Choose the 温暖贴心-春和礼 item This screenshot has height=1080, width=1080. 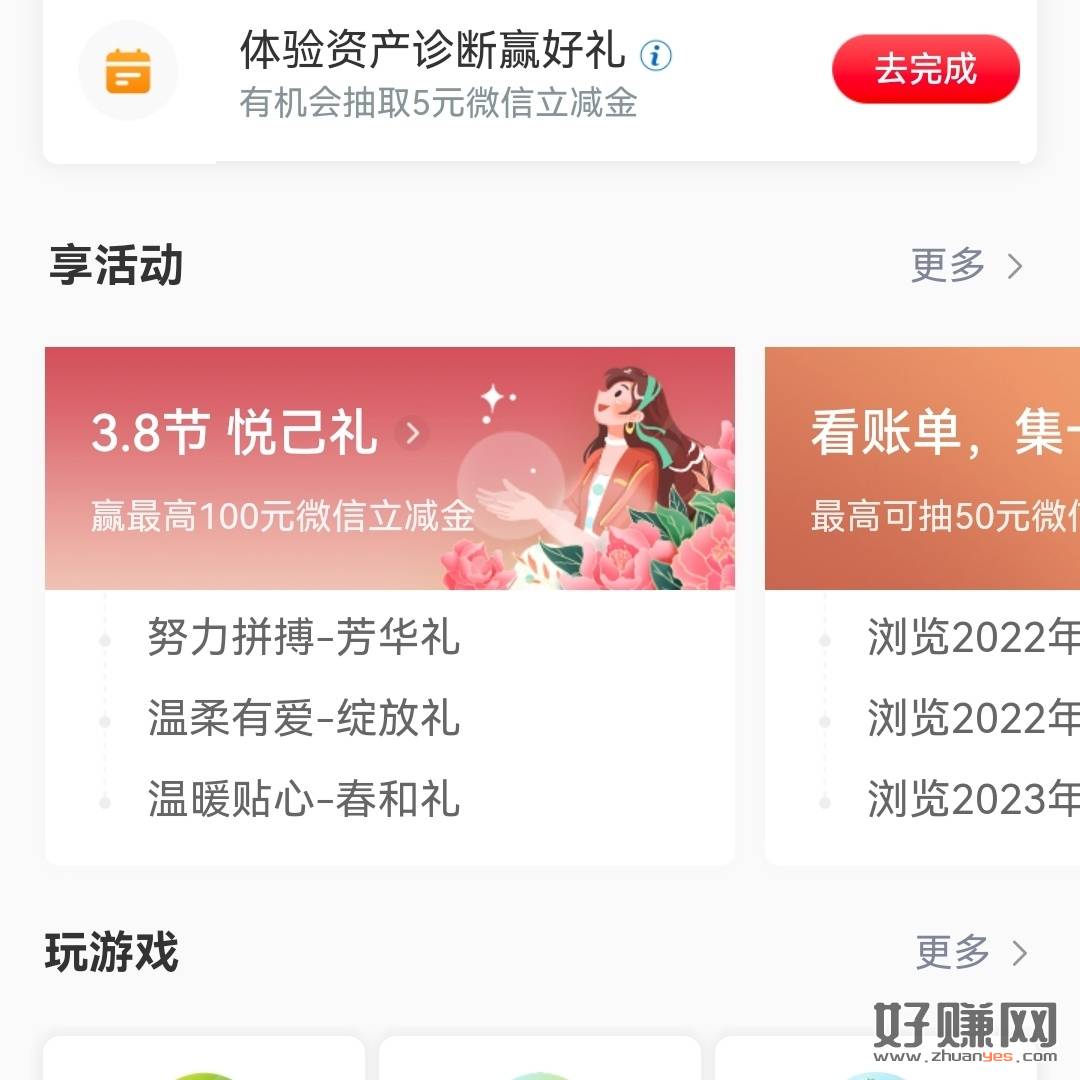pos(303,800)
